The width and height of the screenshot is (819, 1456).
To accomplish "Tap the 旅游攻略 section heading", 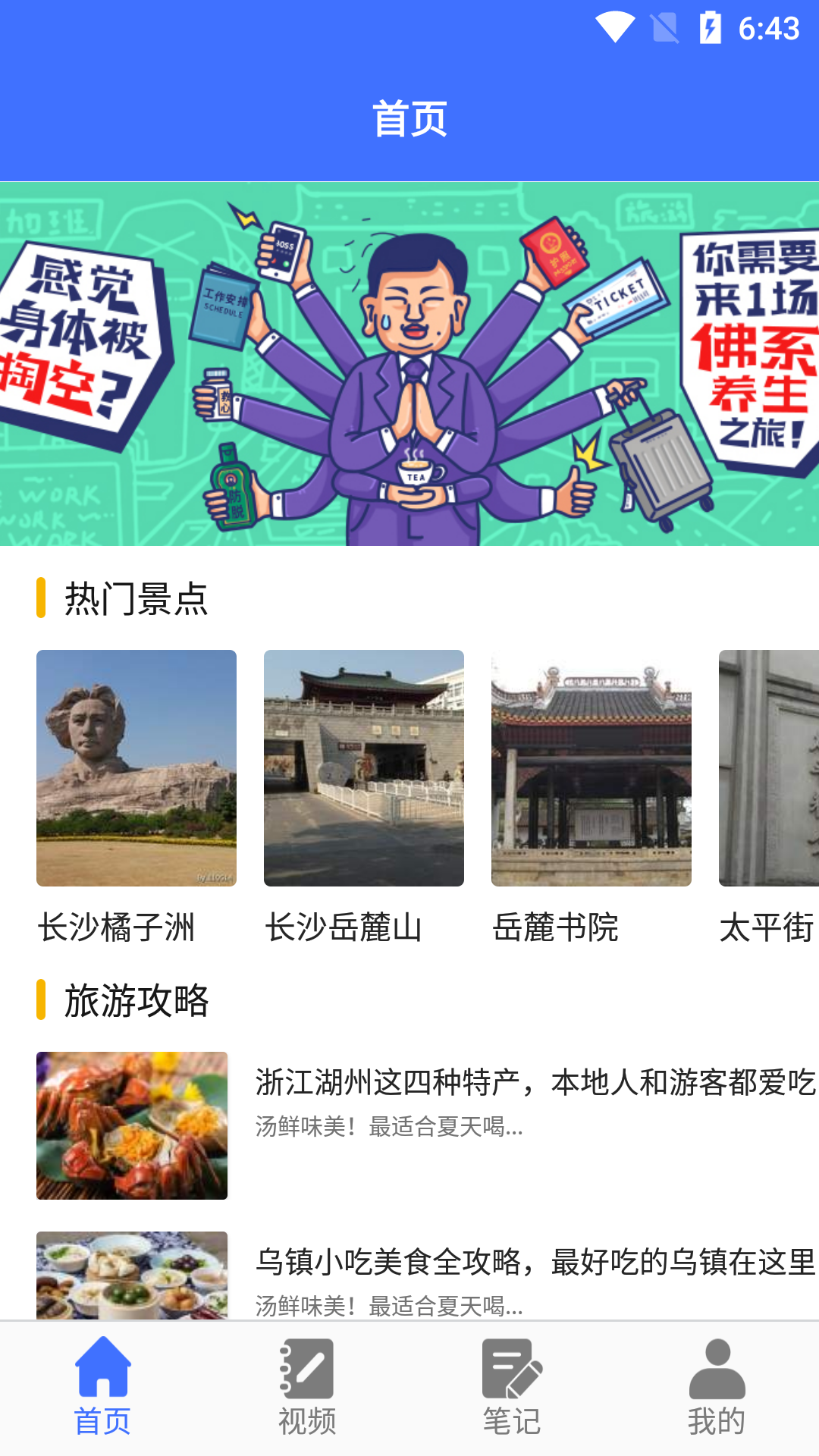I will point(136,1001).
